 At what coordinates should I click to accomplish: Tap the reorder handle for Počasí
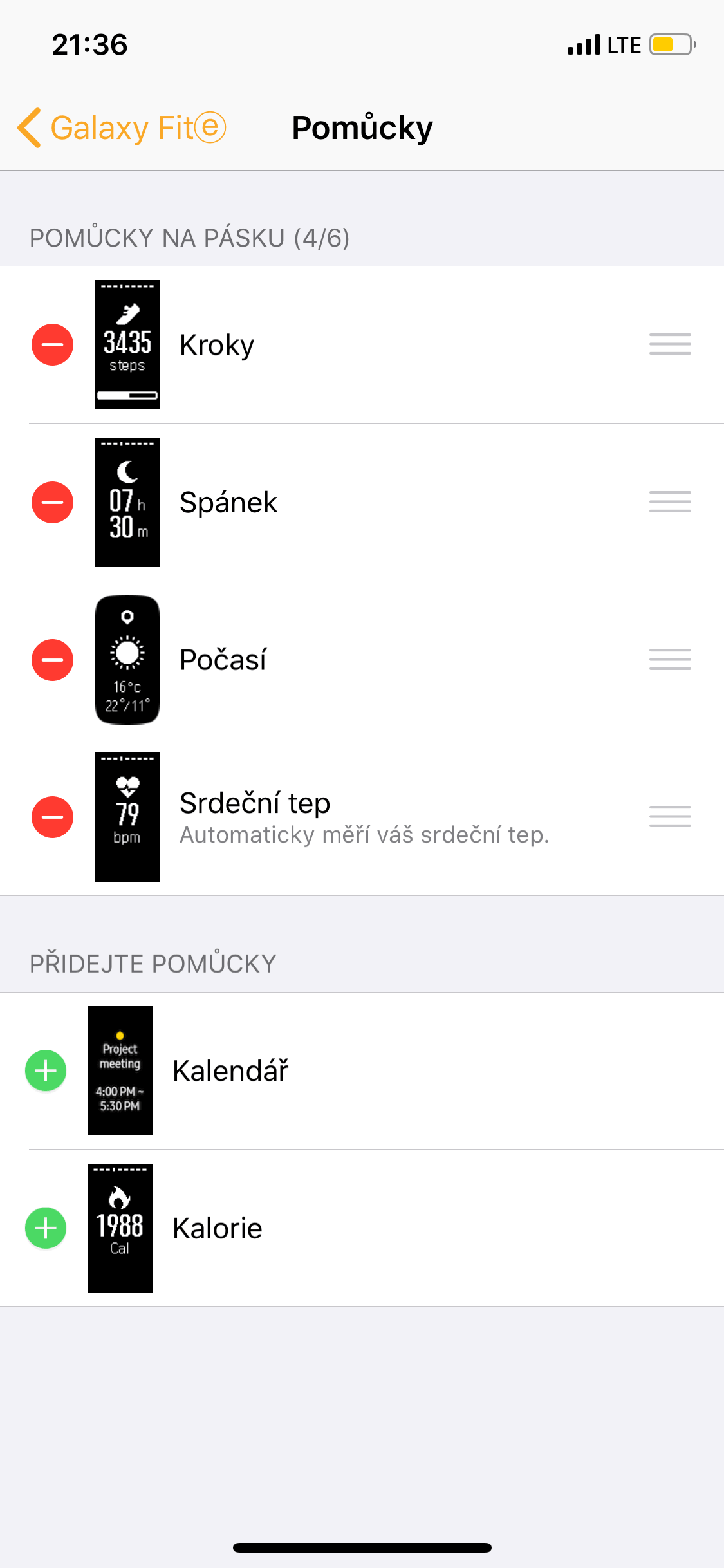coord(670,660)
